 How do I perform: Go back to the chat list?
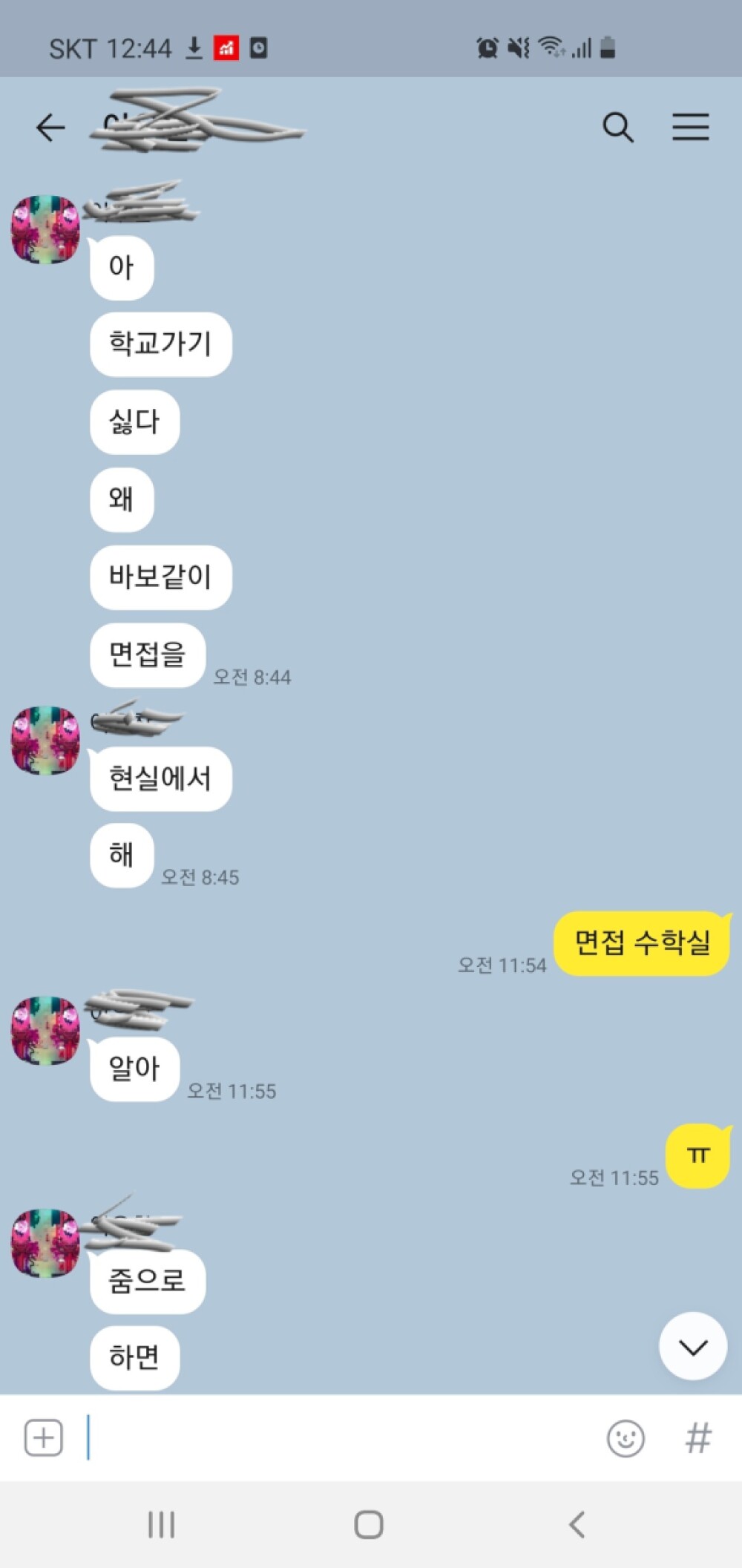pos(50,128)
